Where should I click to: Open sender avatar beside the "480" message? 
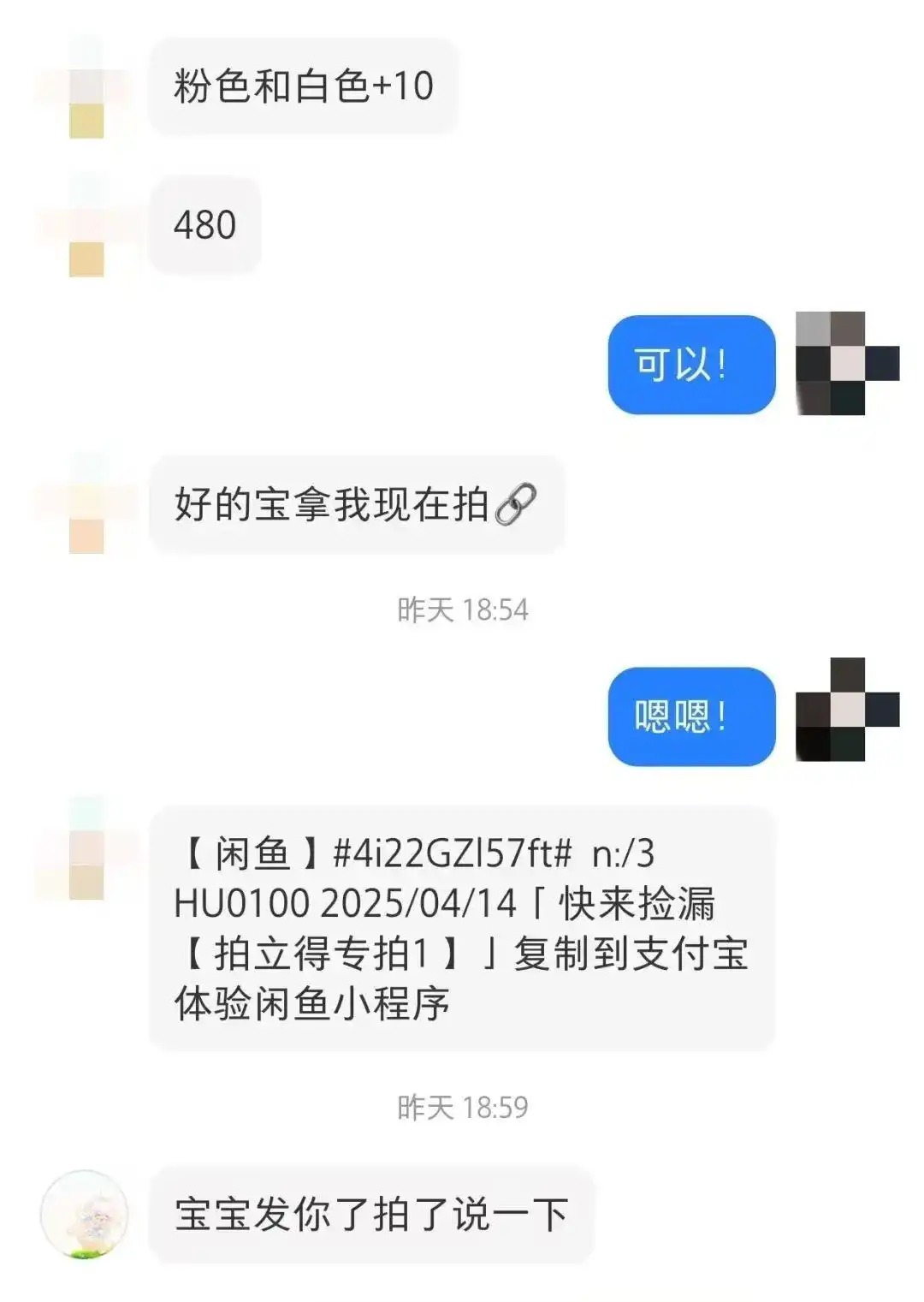[86, 226]
